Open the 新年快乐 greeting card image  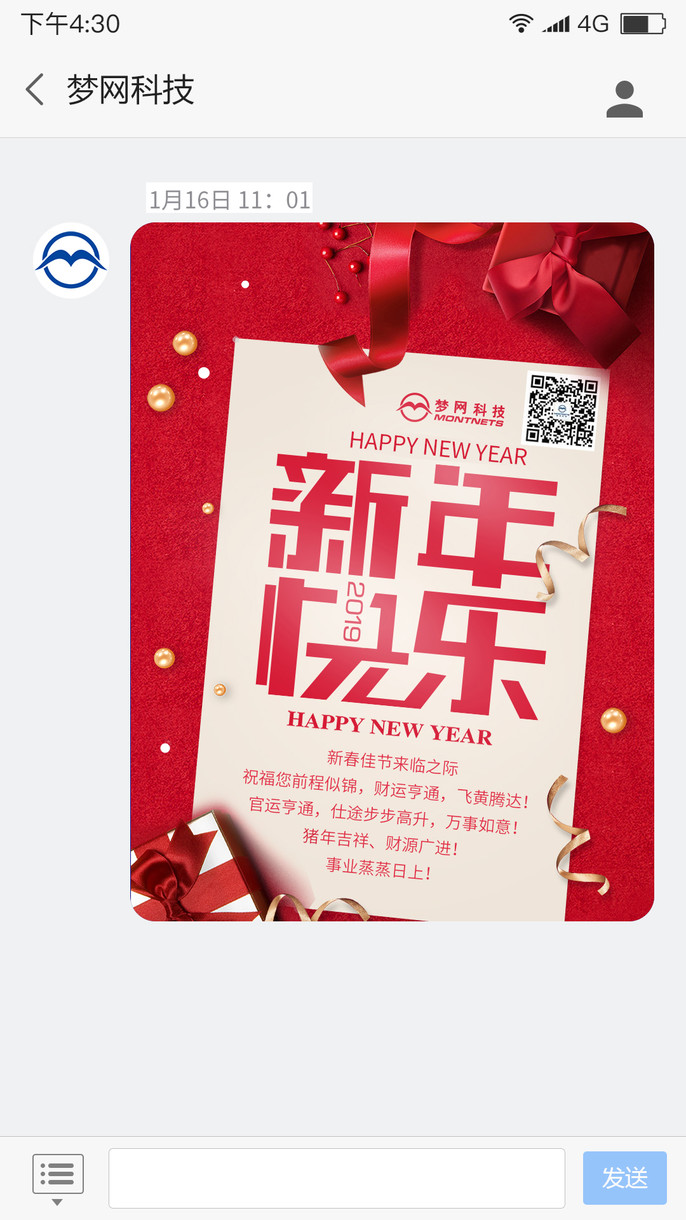pos(392,571)
